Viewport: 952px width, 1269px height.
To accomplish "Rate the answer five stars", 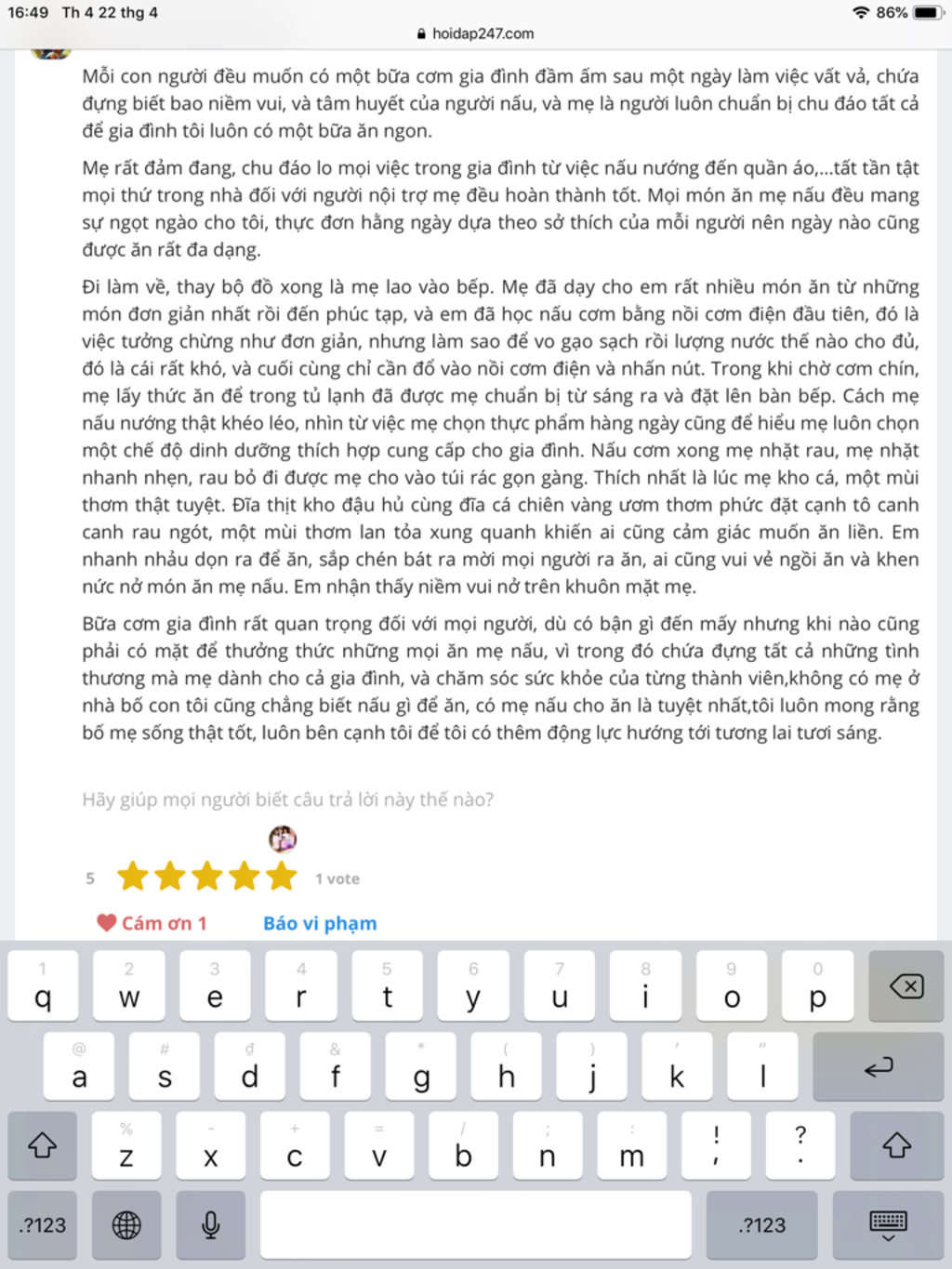I will pos(281,876).
